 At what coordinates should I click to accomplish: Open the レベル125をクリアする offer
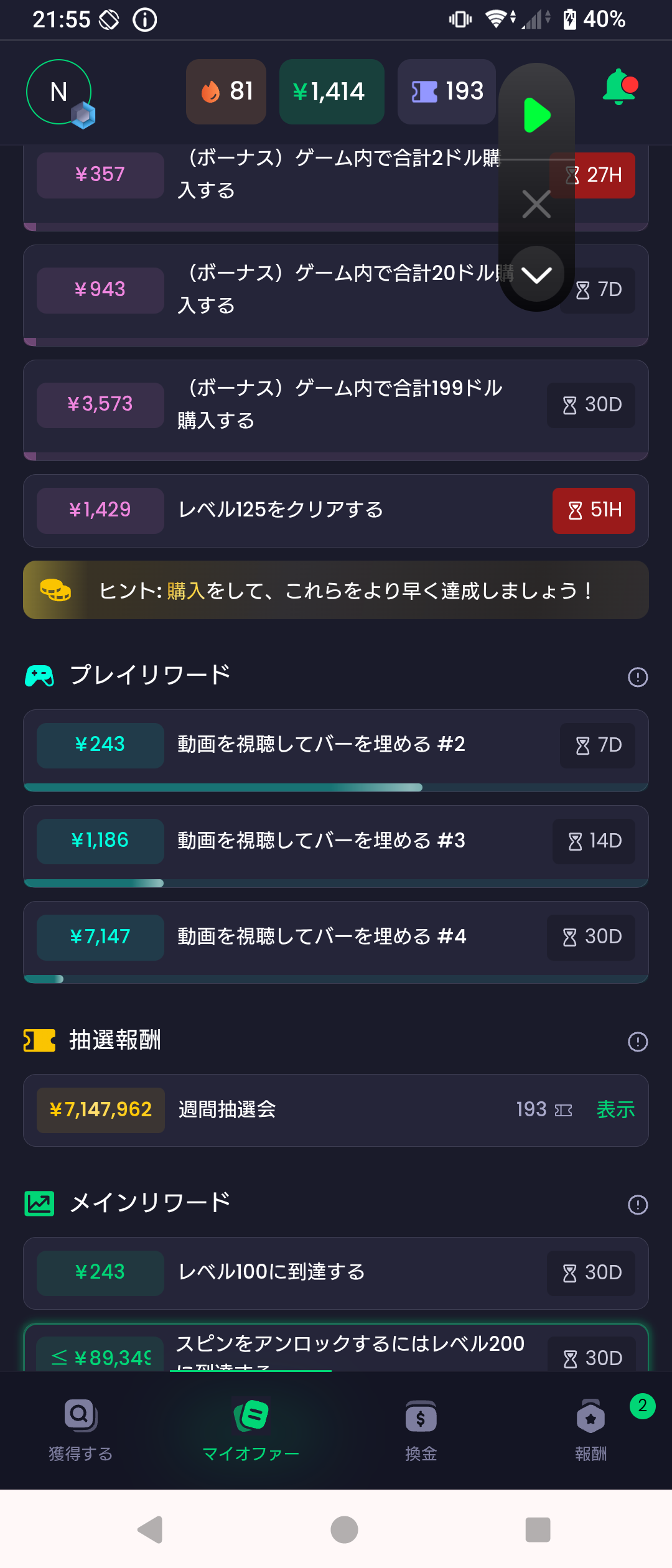[336, 511]
